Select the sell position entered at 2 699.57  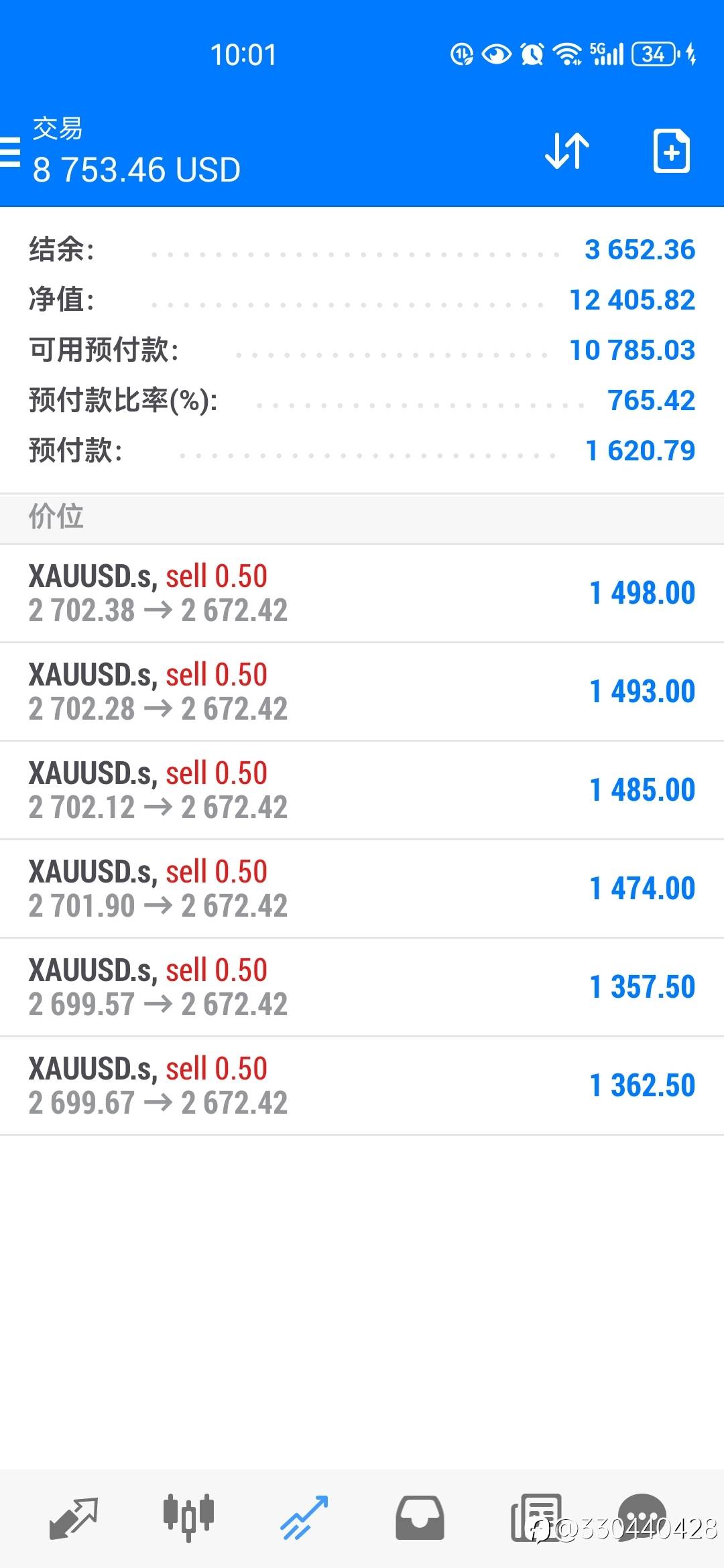pyautogui.click(x=362, y=987)
